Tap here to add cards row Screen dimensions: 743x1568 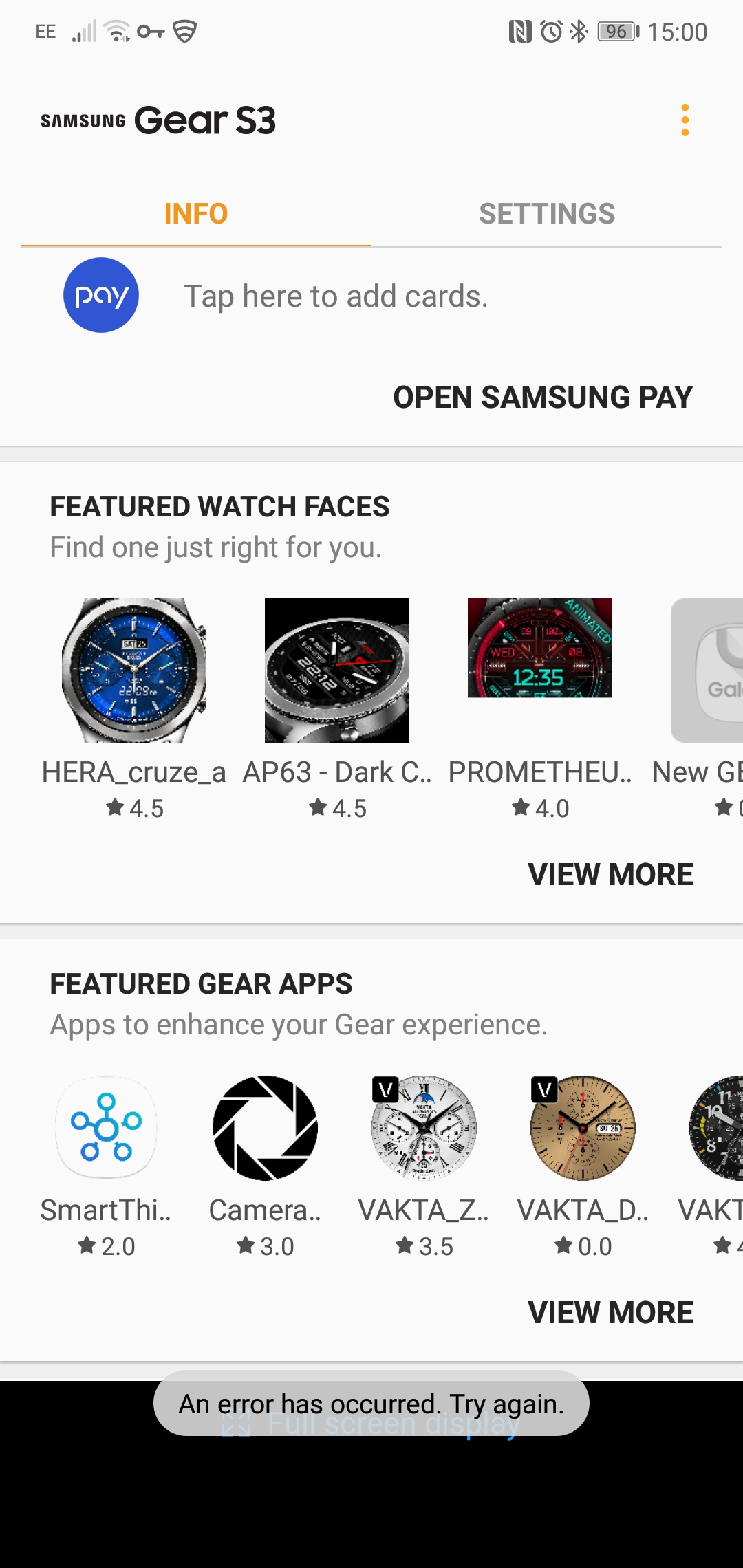(x=371, y=296)
